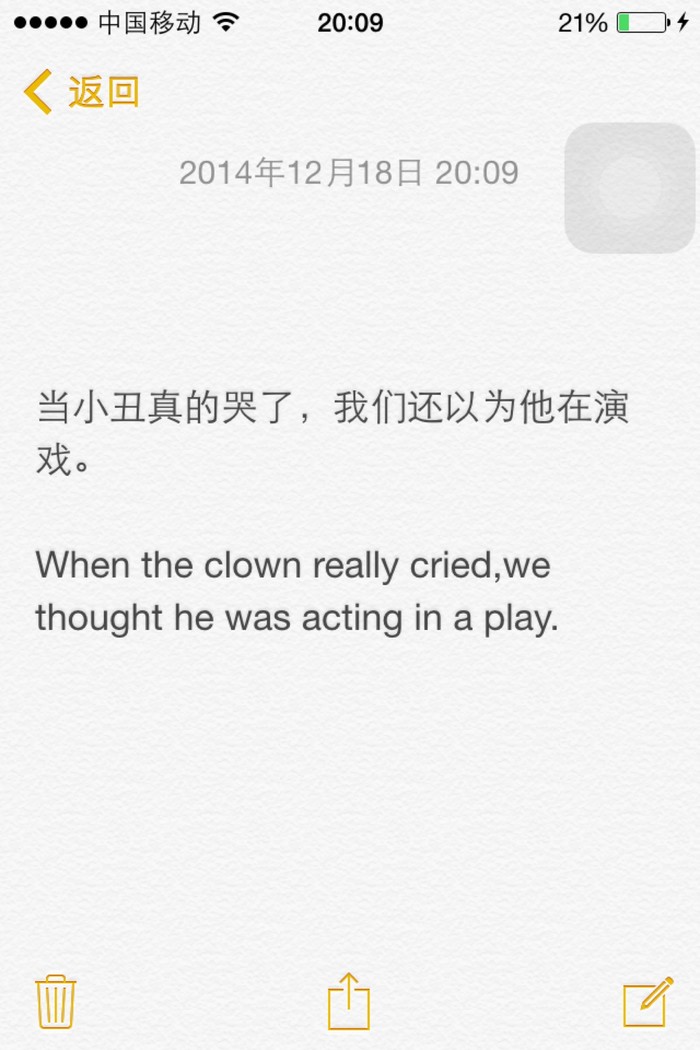Compose a new note
Image resolution: width=700 pixels, height=1050 pixels.
pyautogui.click(x=646, y=1001)
